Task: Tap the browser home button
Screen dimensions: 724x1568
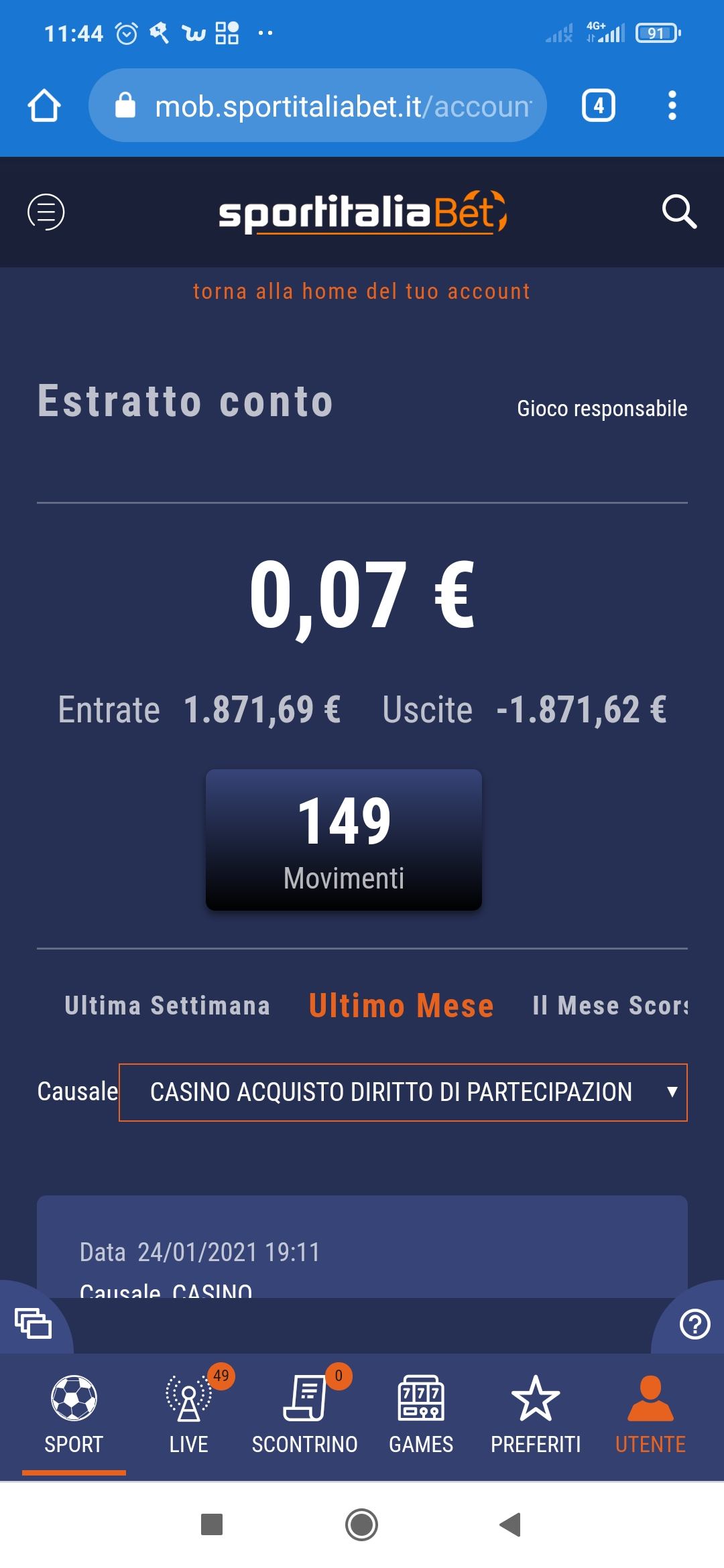Action: coord(44,106)
